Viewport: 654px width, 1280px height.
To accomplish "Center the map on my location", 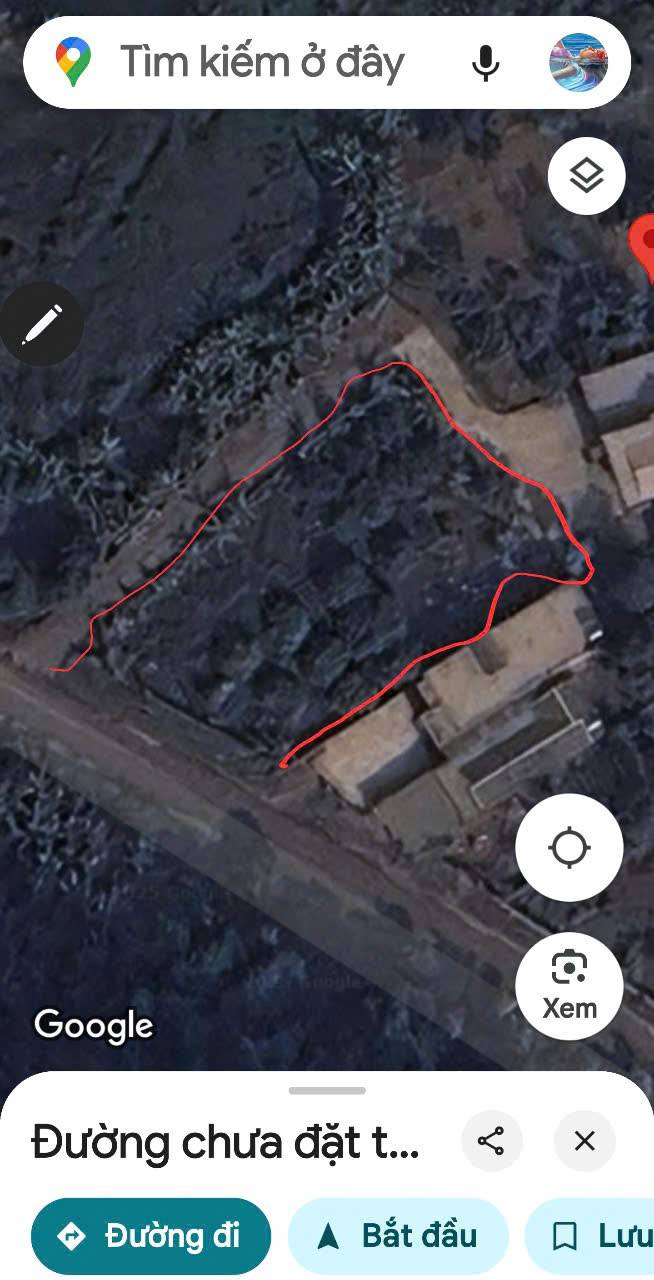I will [569, 848].
